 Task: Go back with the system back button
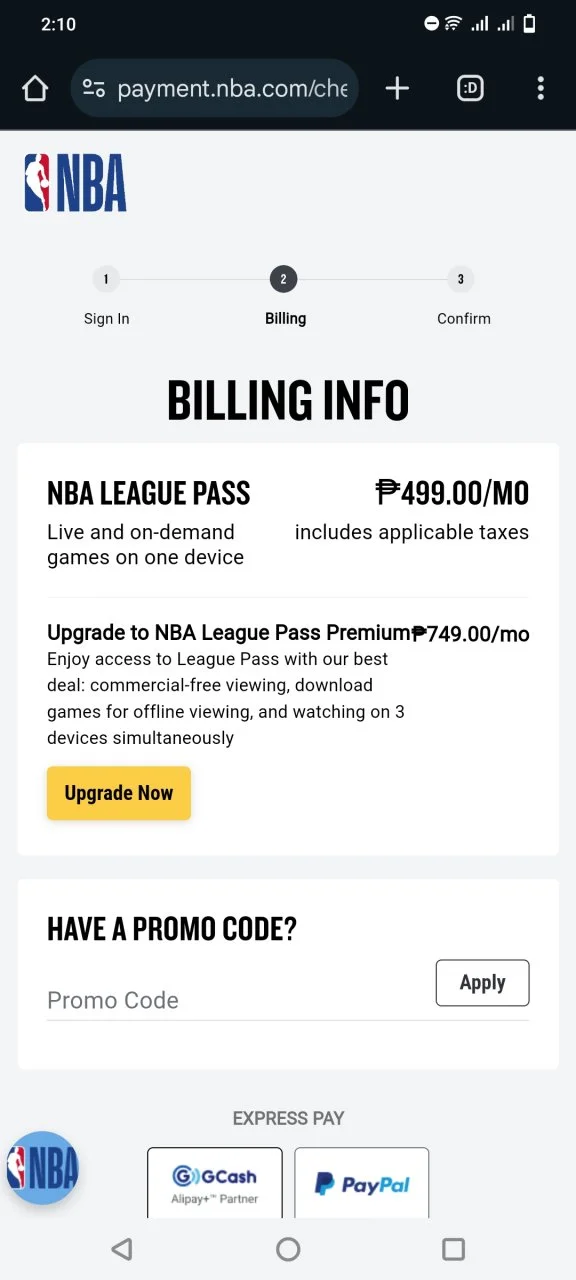pyautogui.click(x=122, y=1249)
